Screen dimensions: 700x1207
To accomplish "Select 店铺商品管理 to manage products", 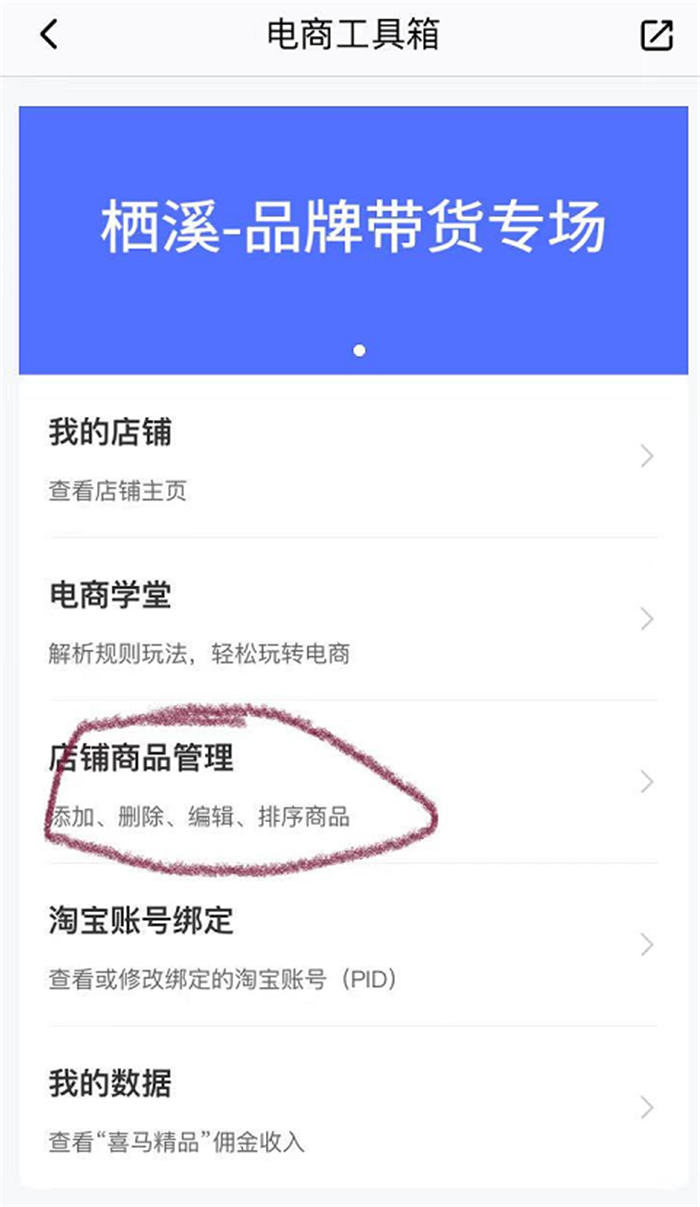I will [x=350, y=782].
